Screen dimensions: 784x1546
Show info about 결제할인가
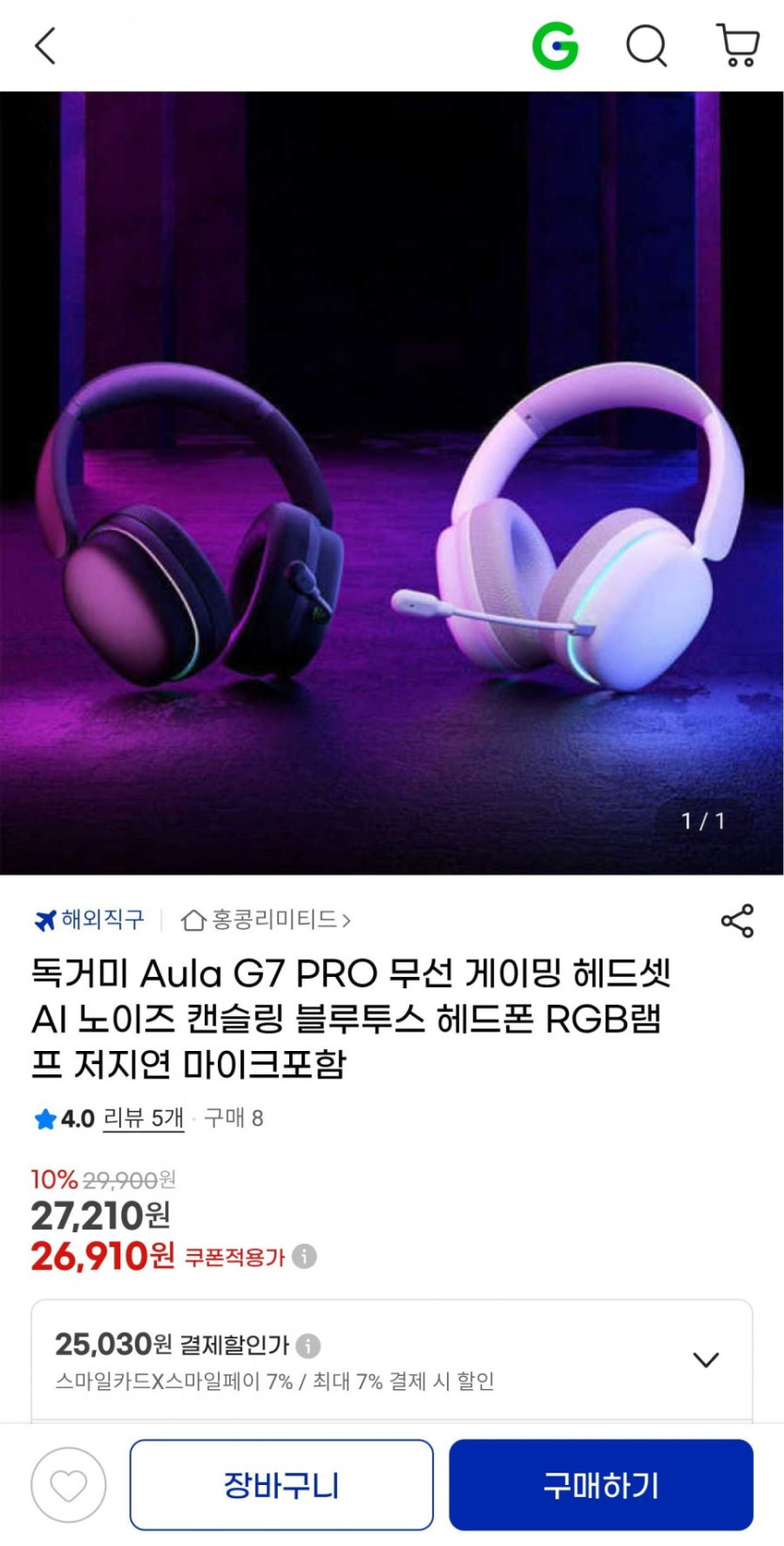coord(308,1345)
